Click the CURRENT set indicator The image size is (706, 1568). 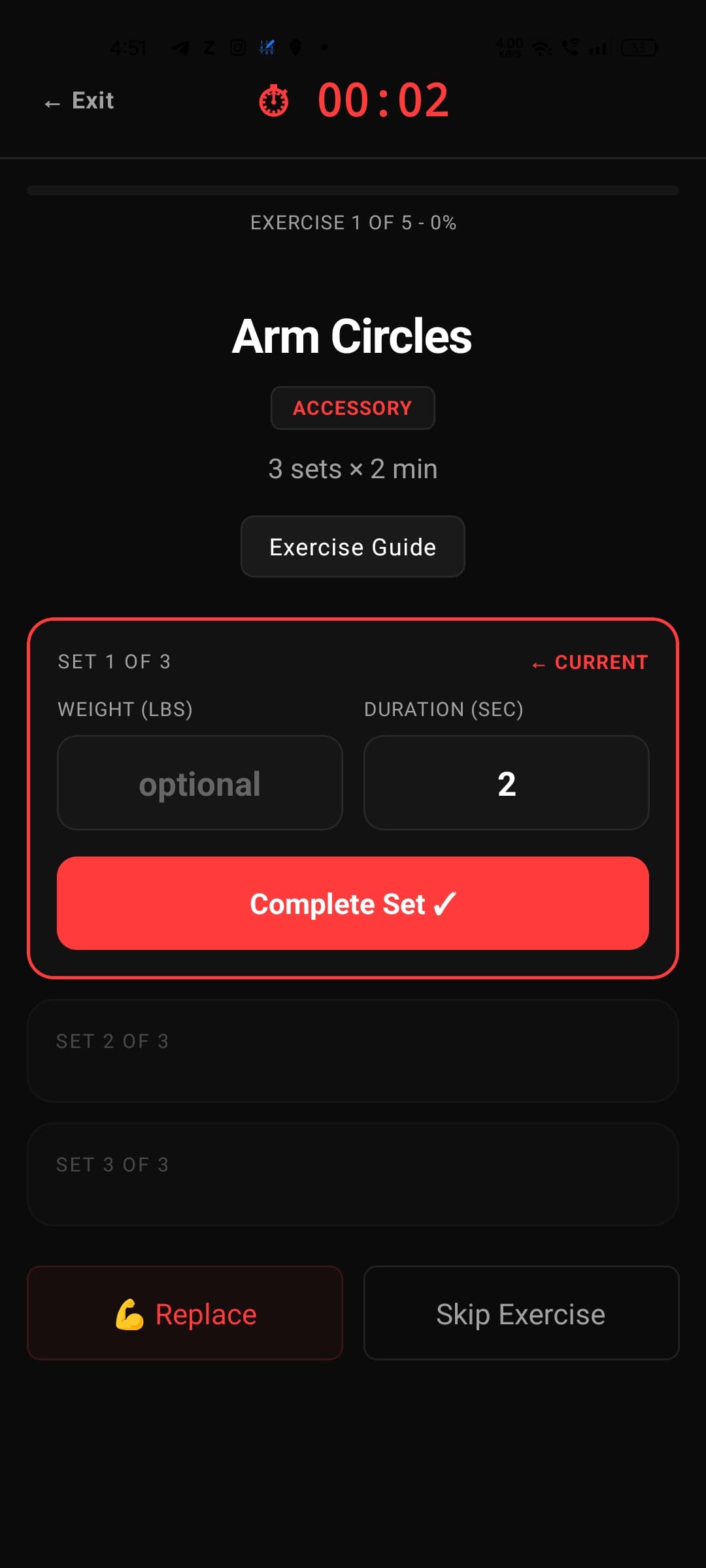(x=588, y=662)
